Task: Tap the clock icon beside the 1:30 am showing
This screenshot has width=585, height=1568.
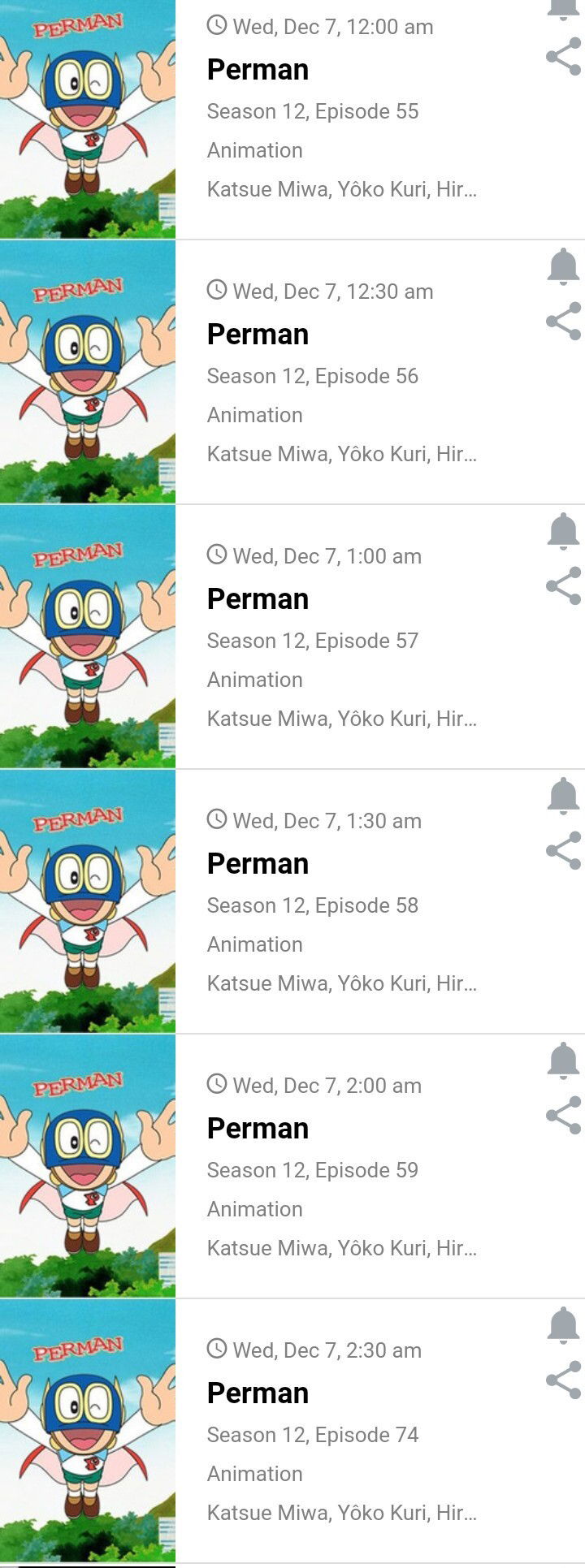Action: [216, 820]
